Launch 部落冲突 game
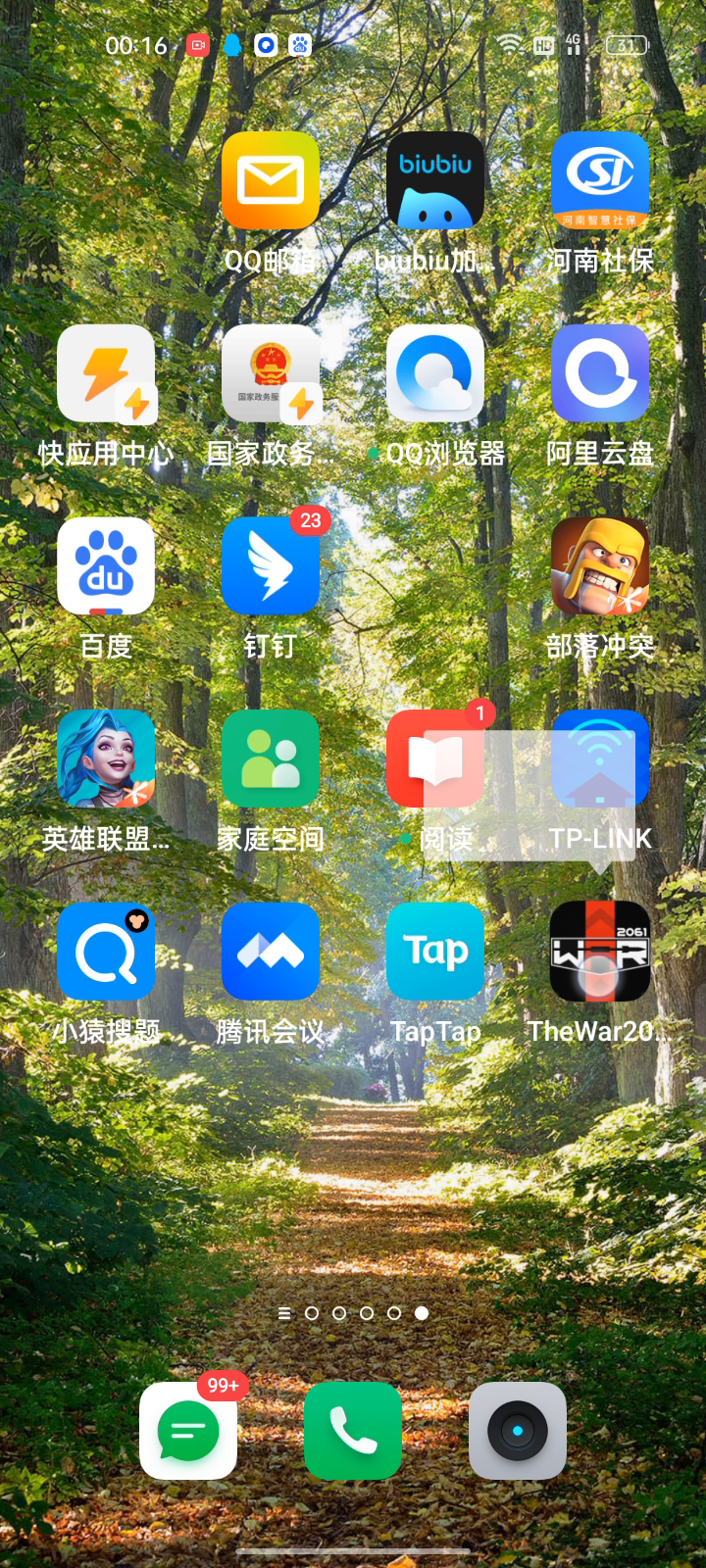This screenshot has width=706, height=1568. coord(600,566)
